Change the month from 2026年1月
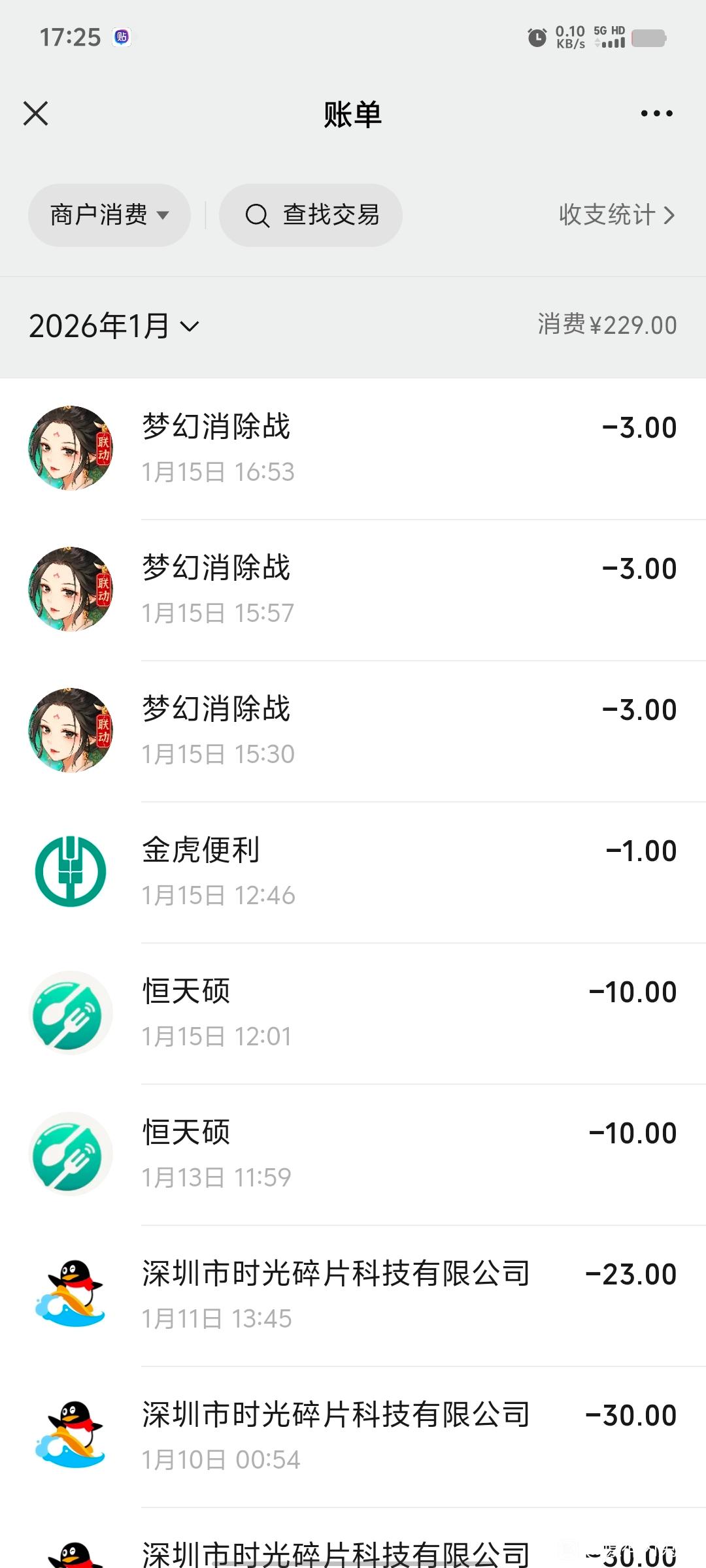 click(x=114, y=326)
